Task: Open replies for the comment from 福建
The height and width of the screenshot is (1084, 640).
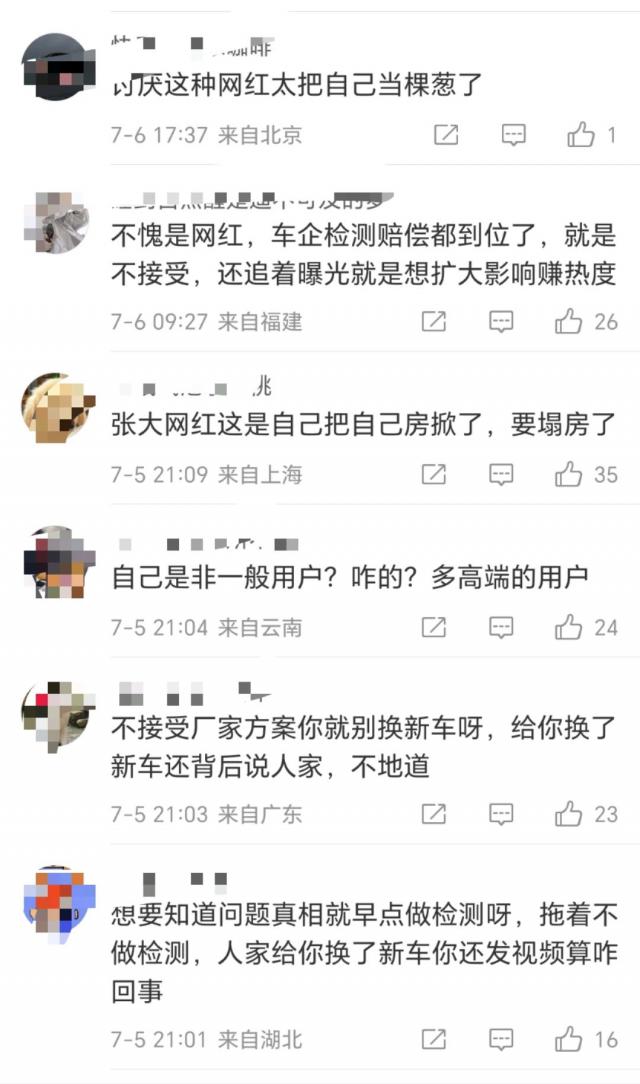Action: click(501, 322)
